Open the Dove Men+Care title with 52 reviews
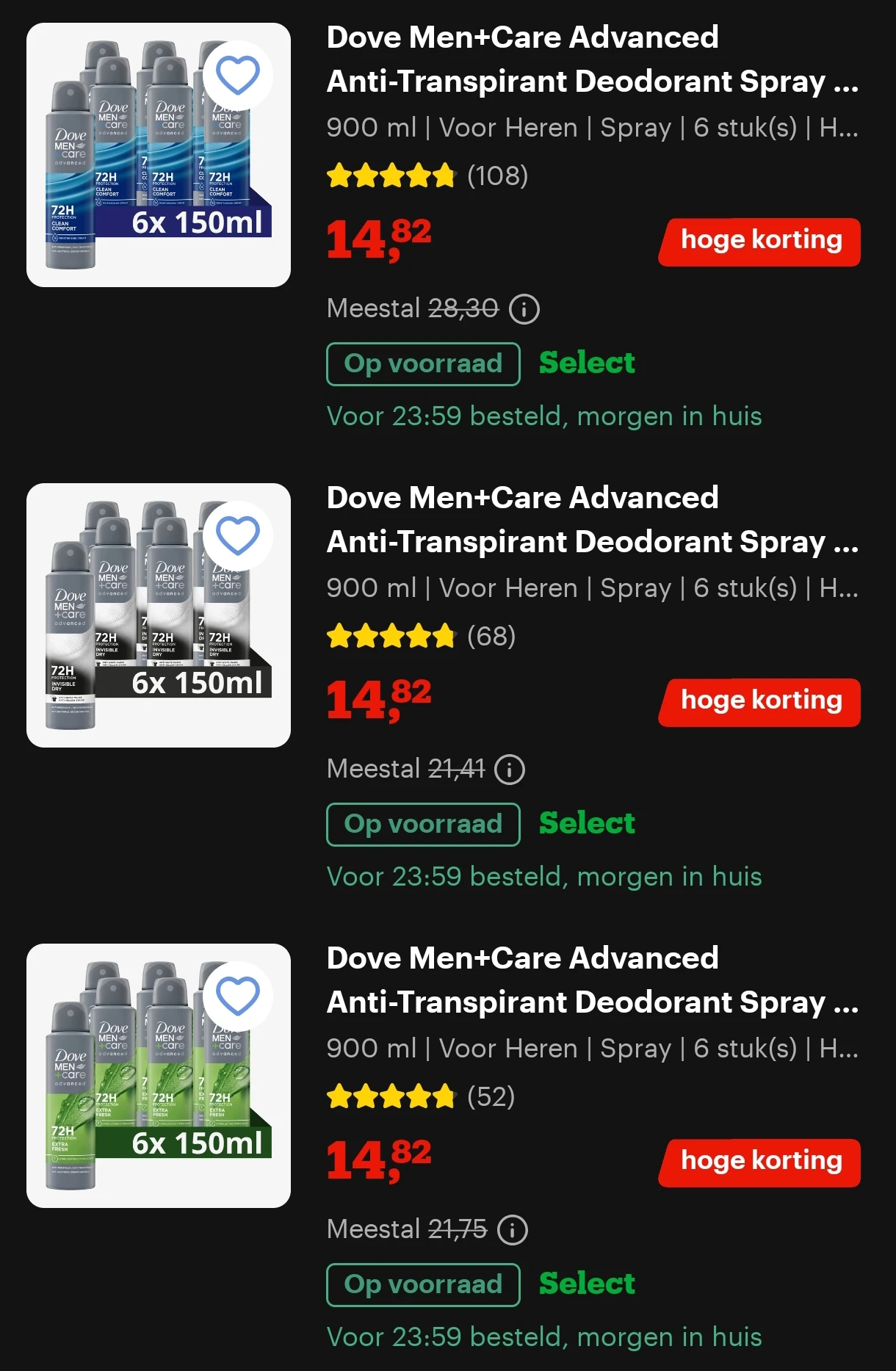Image resolution: width=896 pixels, height=1371 pixels. [592, 980]
